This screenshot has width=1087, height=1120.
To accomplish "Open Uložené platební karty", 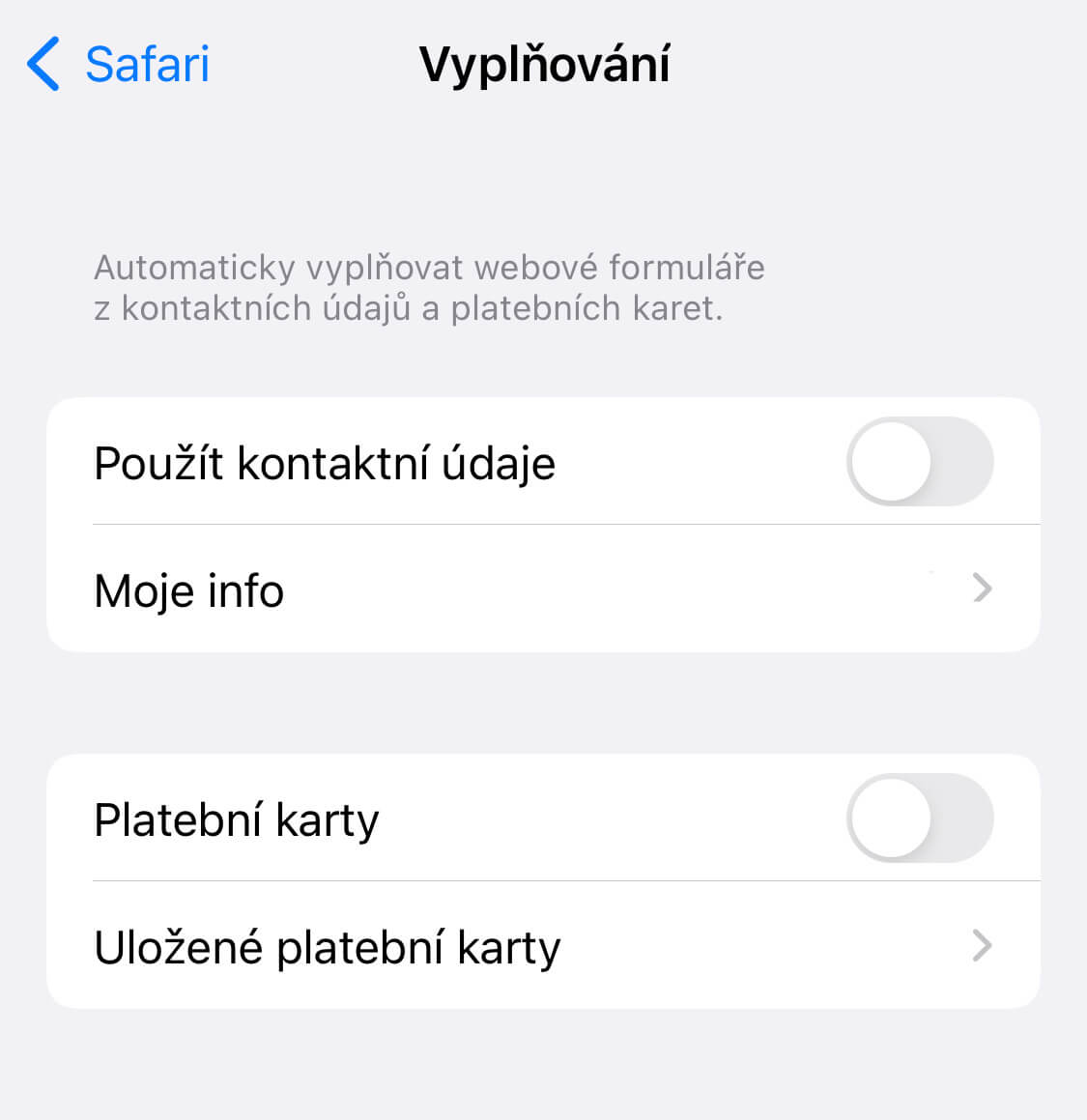I will pyautogui.click(x=541, y=946).
